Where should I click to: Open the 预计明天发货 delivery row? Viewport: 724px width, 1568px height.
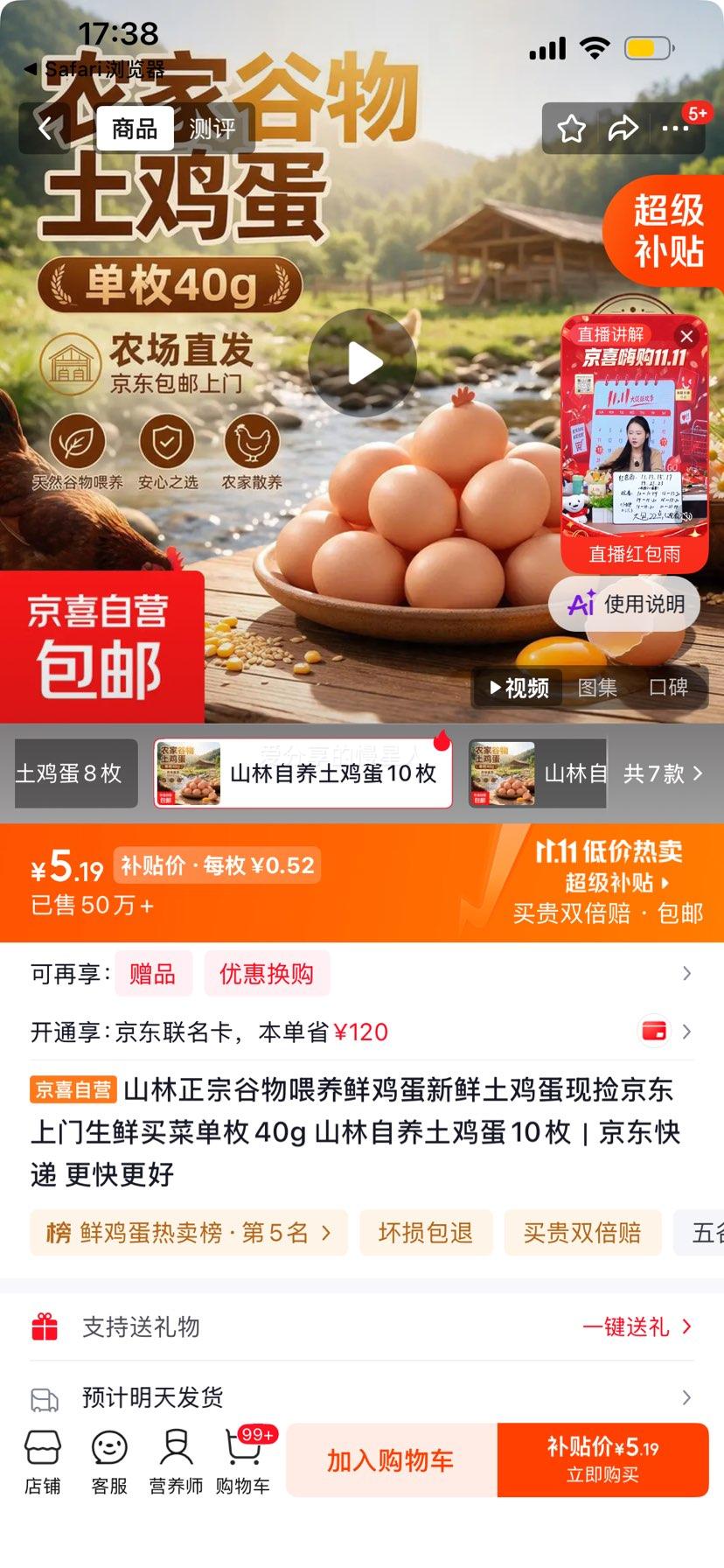click(x=362, y=1397)
